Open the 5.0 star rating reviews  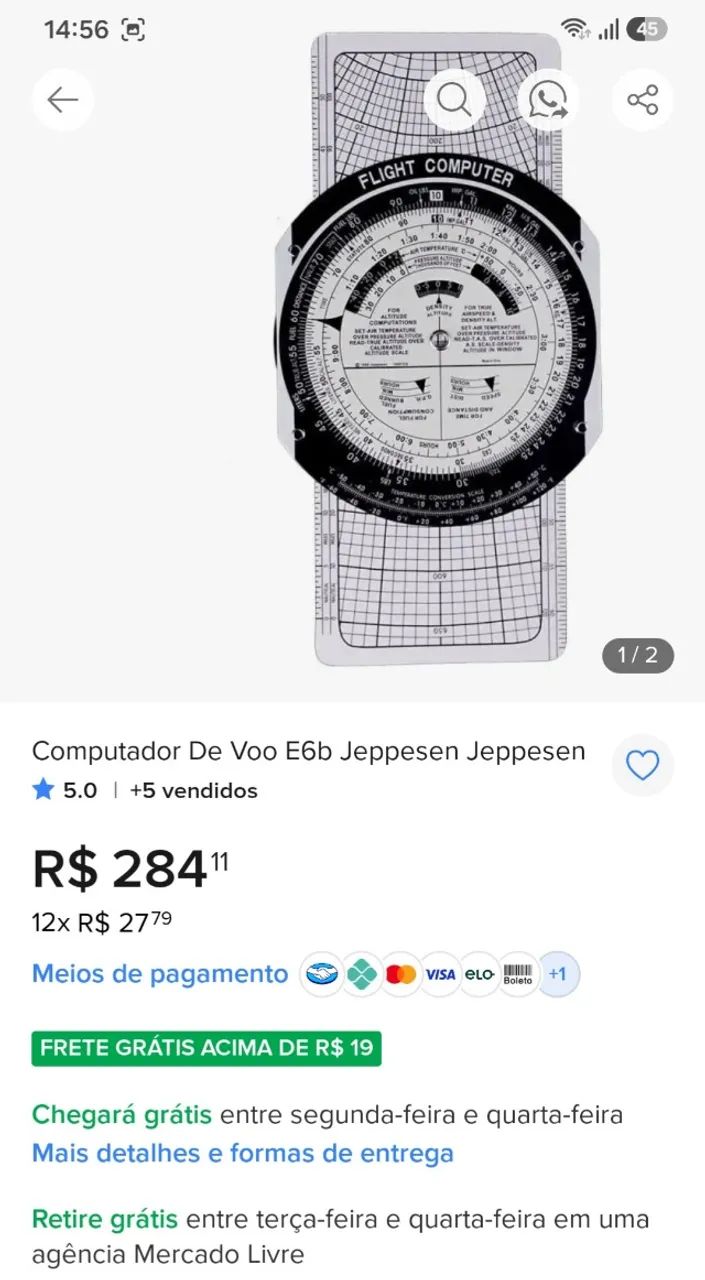[65, 791]
